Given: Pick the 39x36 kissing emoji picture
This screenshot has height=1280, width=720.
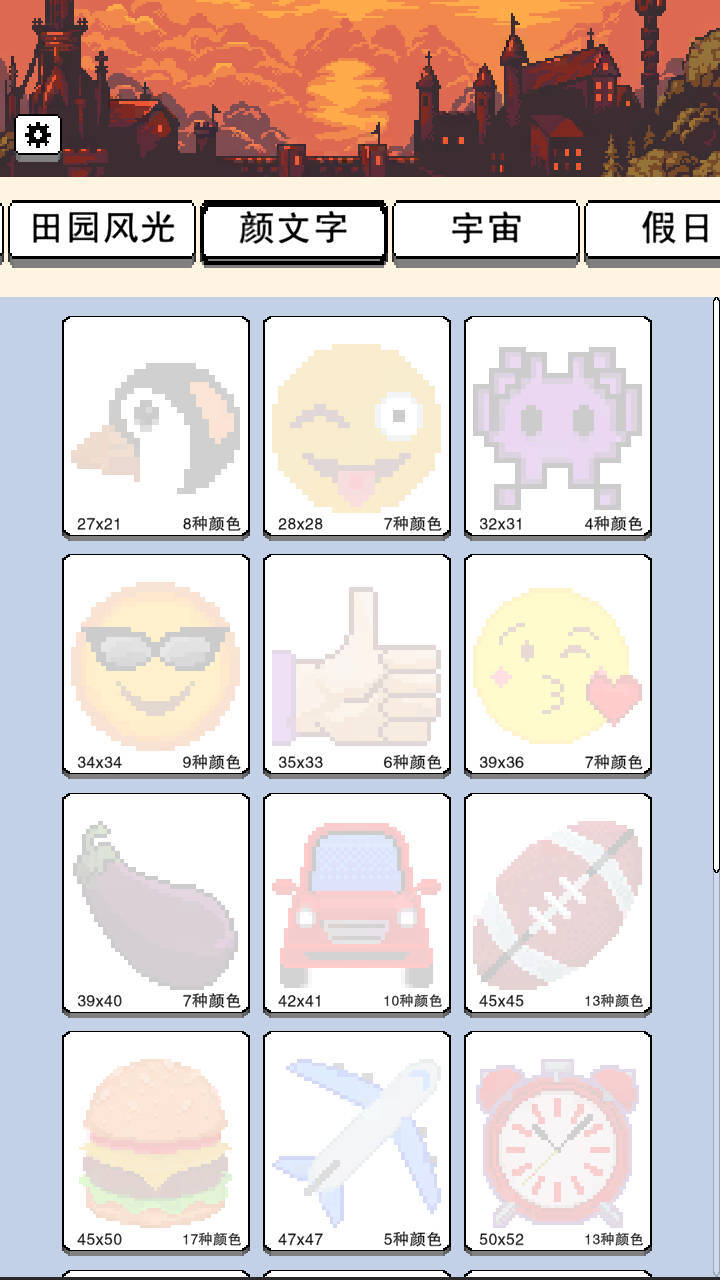Looking at the screenshot, I should pos(558,665).
